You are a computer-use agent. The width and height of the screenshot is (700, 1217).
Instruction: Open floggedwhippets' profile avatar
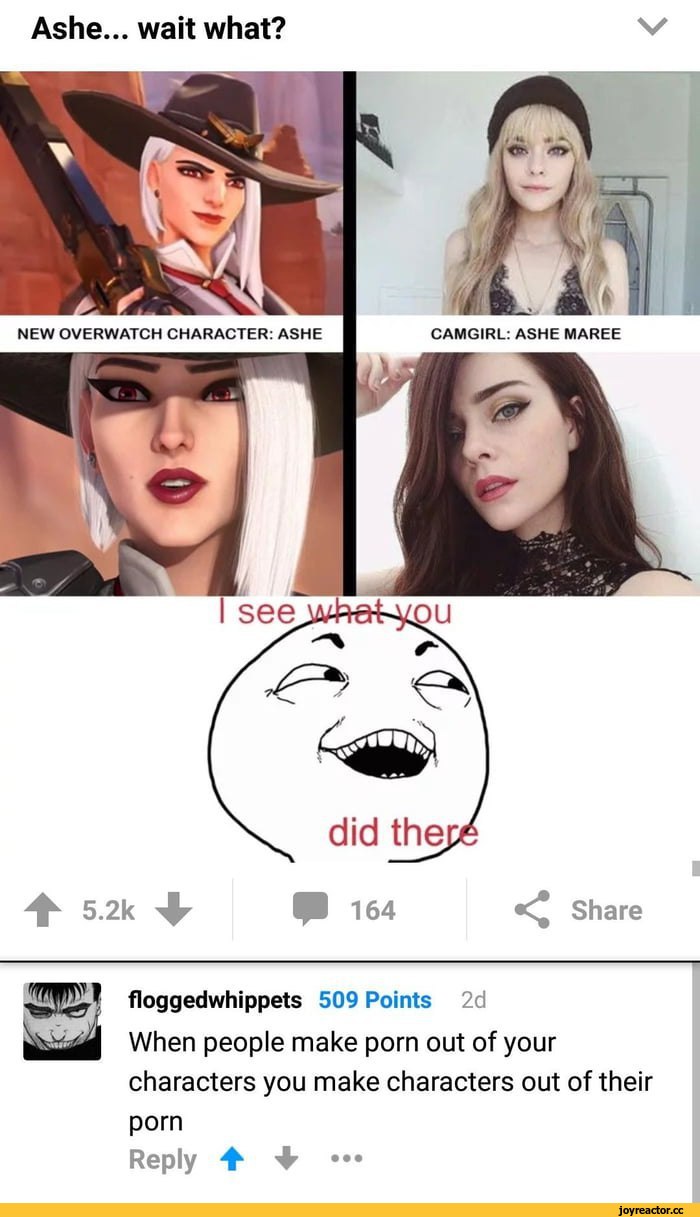click(x=62, y=1021)
